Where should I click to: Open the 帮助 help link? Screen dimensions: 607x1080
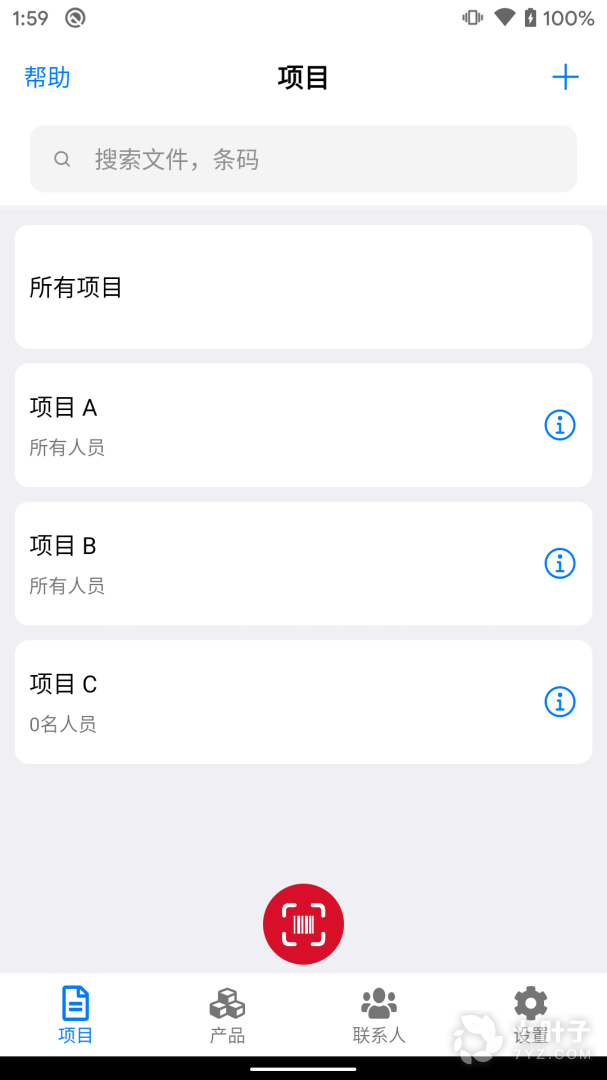pyautogui.click(x=47, y=78)
